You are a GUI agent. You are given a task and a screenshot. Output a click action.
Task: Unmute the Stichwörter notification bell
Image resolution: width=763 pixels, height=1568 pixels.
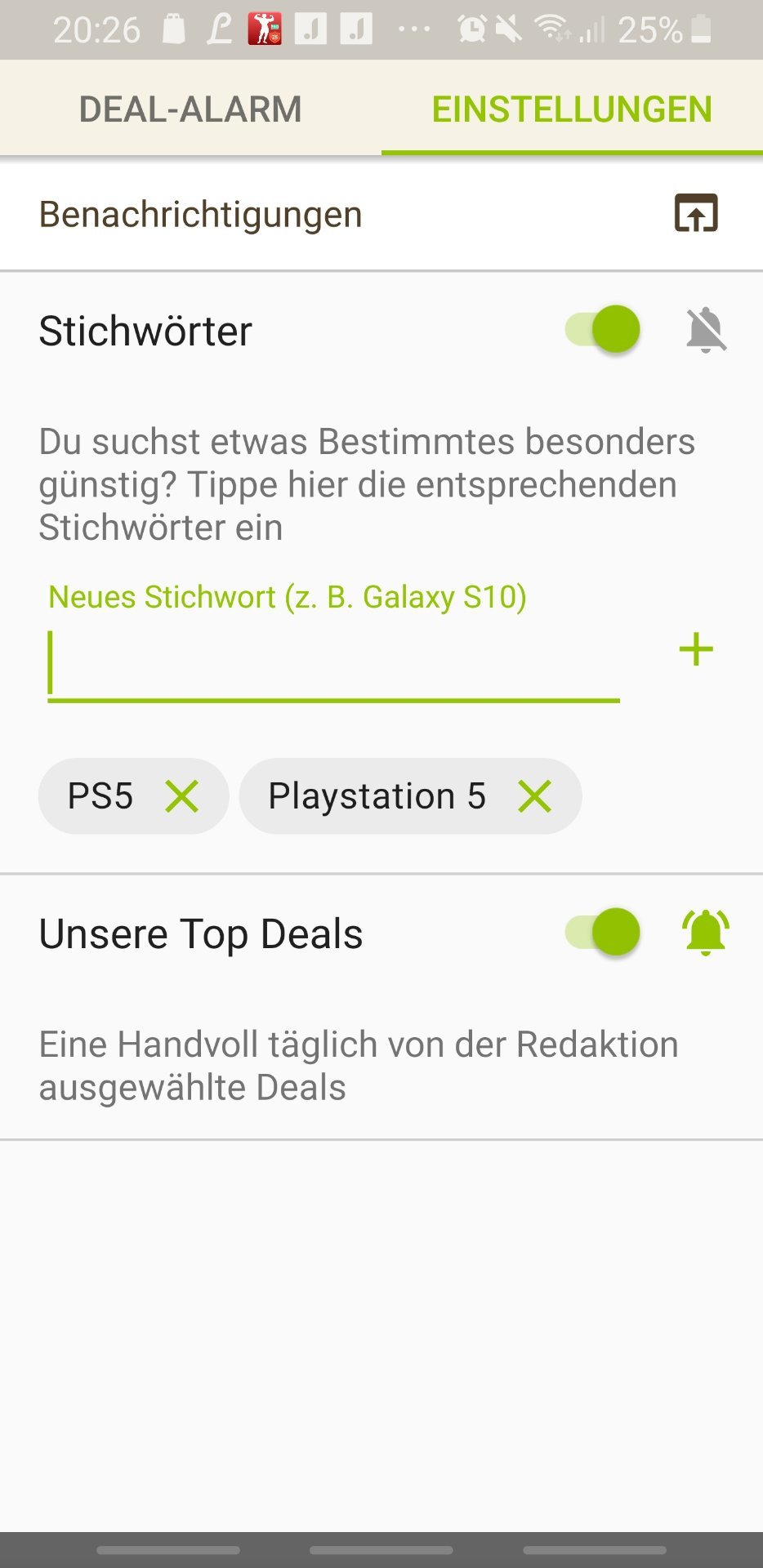(x=706, y=330)
